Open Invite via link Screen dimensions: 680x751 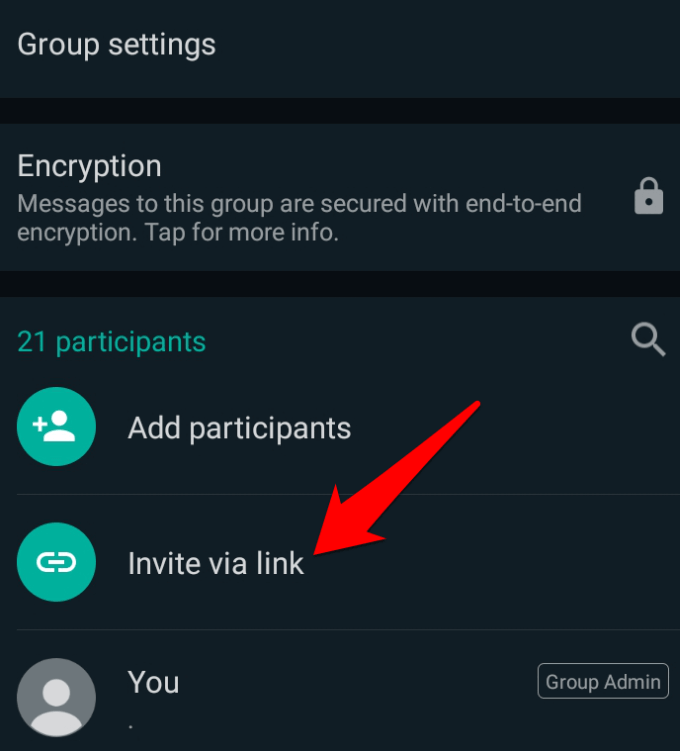click(215, 563)
